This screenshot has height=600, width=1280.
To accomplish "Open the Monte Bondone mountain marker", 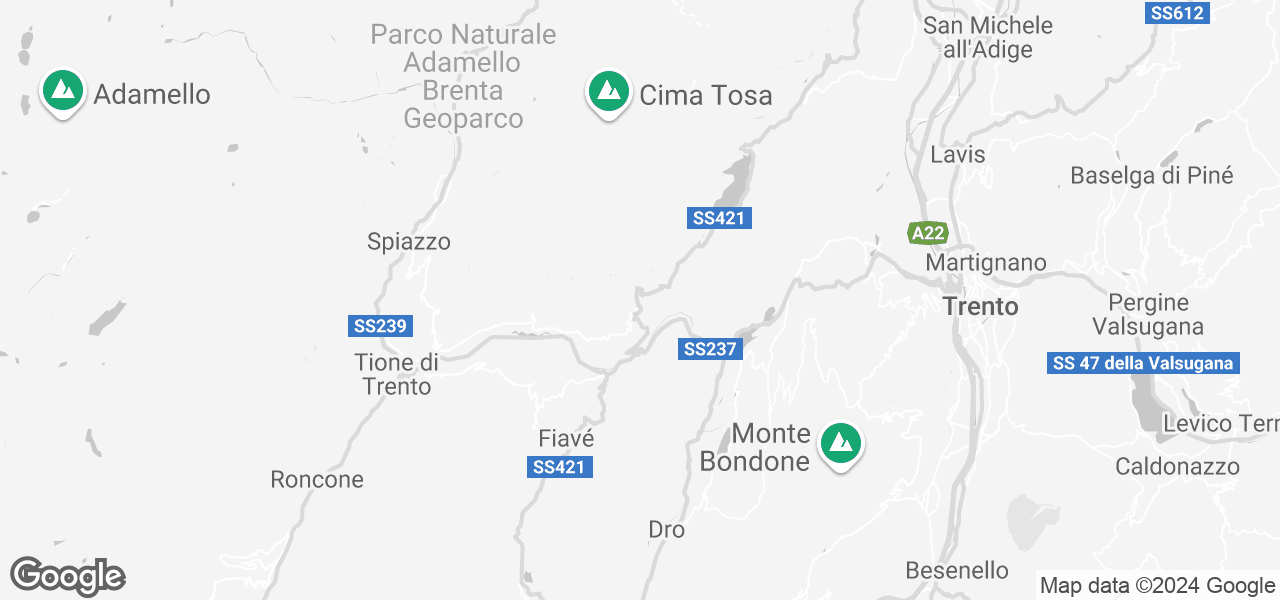I will 840,444.
